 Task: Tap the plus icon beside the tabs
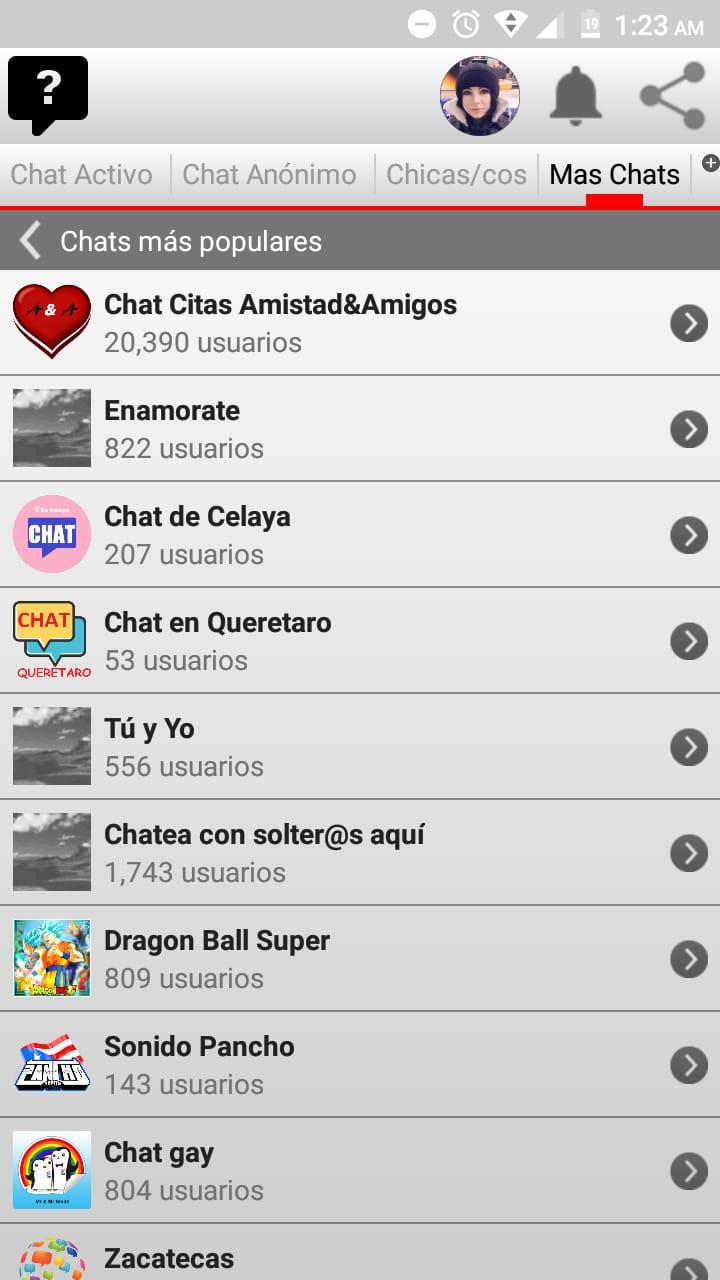click(710, 163)
